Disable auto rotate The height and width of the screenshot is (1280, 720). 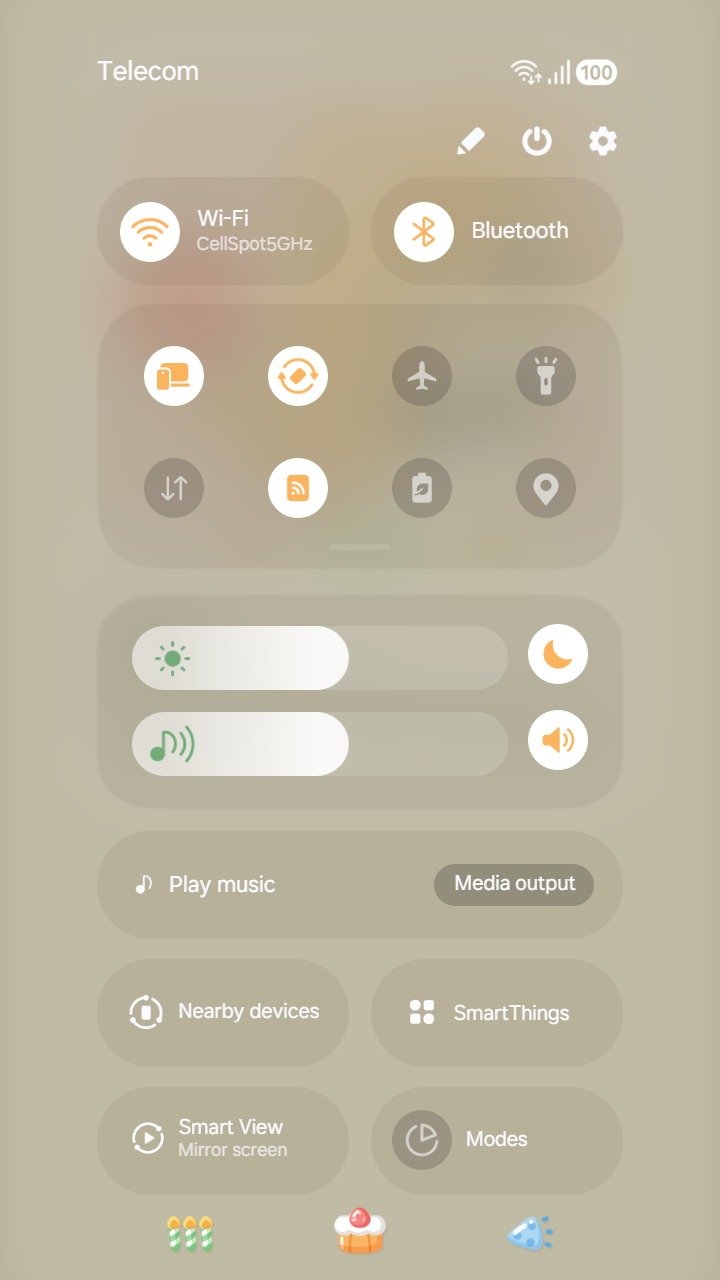pyautogui.click(x=298, y=376)
